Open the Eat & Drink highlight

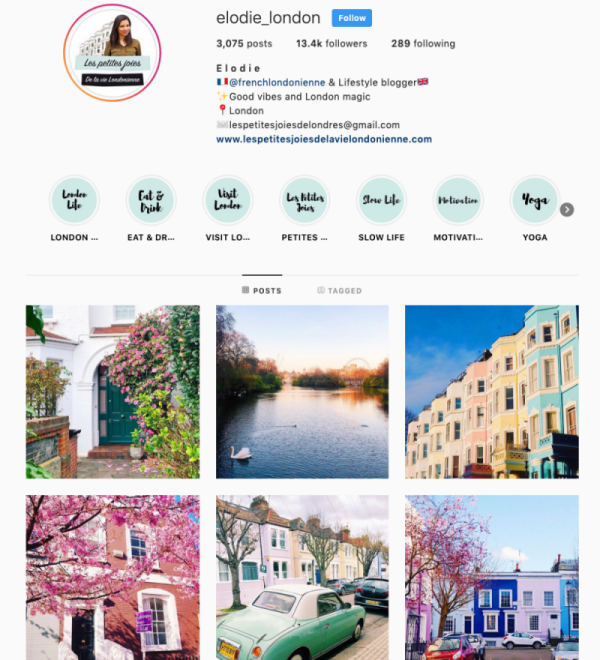(x=151, y=200)
